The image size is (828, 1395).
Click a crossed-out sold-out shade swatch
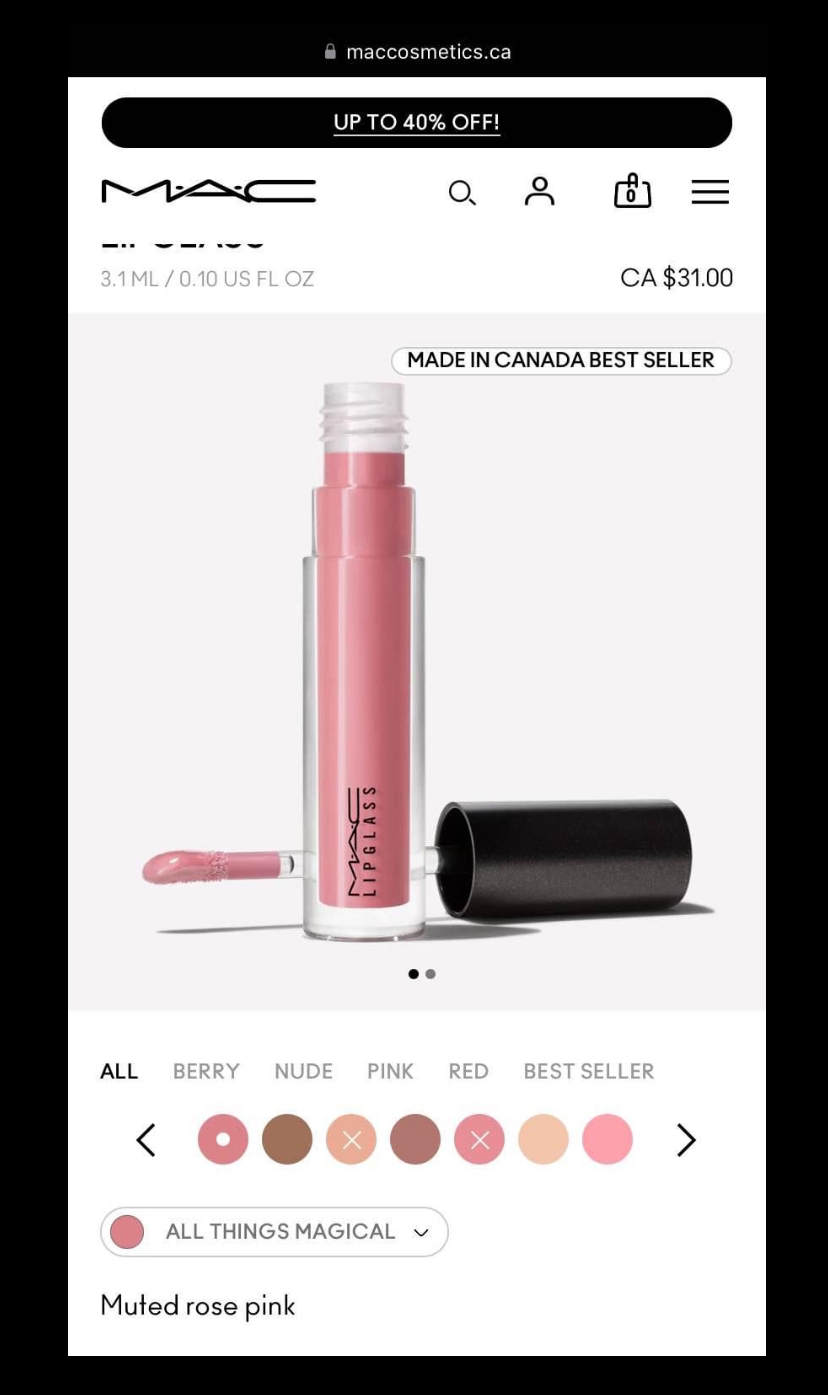point(351,1139)
